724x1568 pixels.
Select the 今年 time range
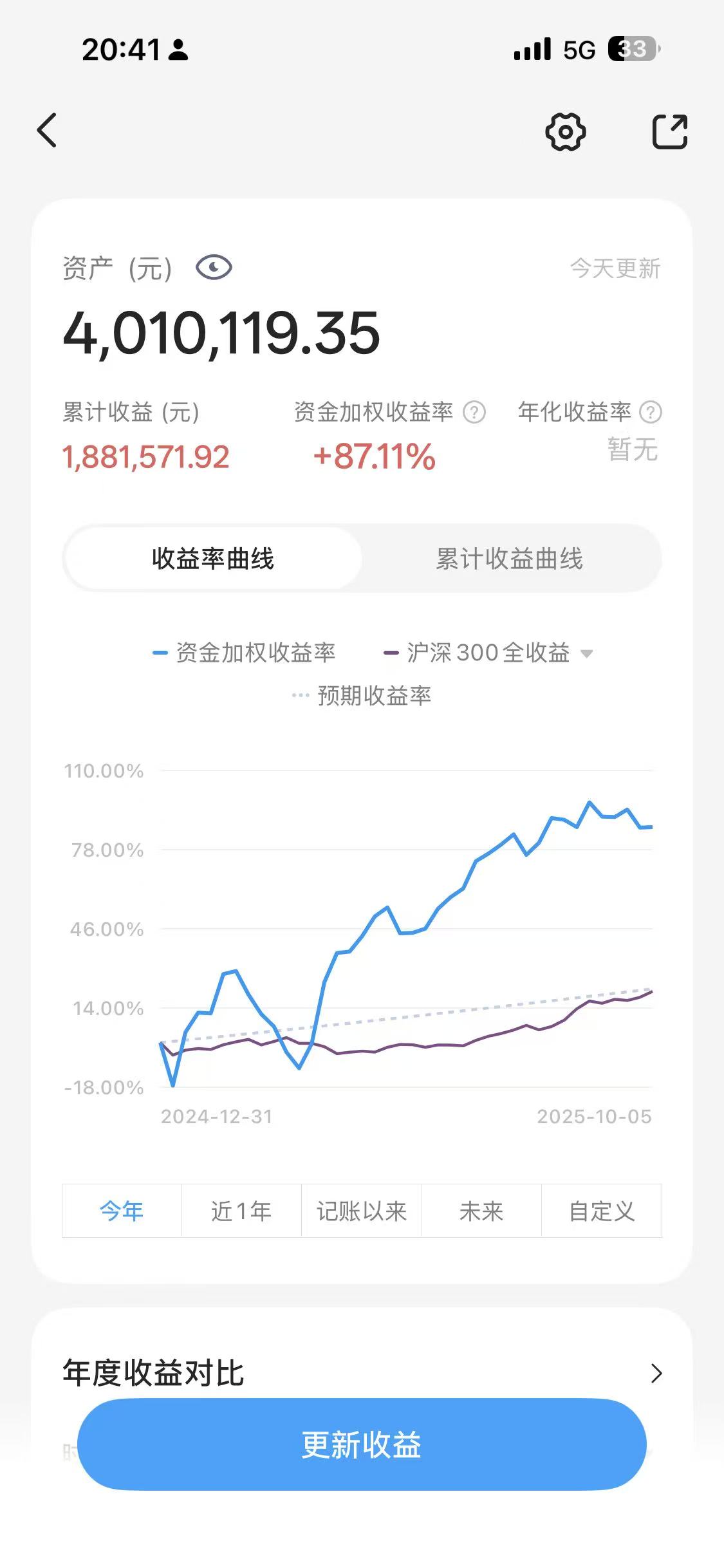tap(122, 1211)
